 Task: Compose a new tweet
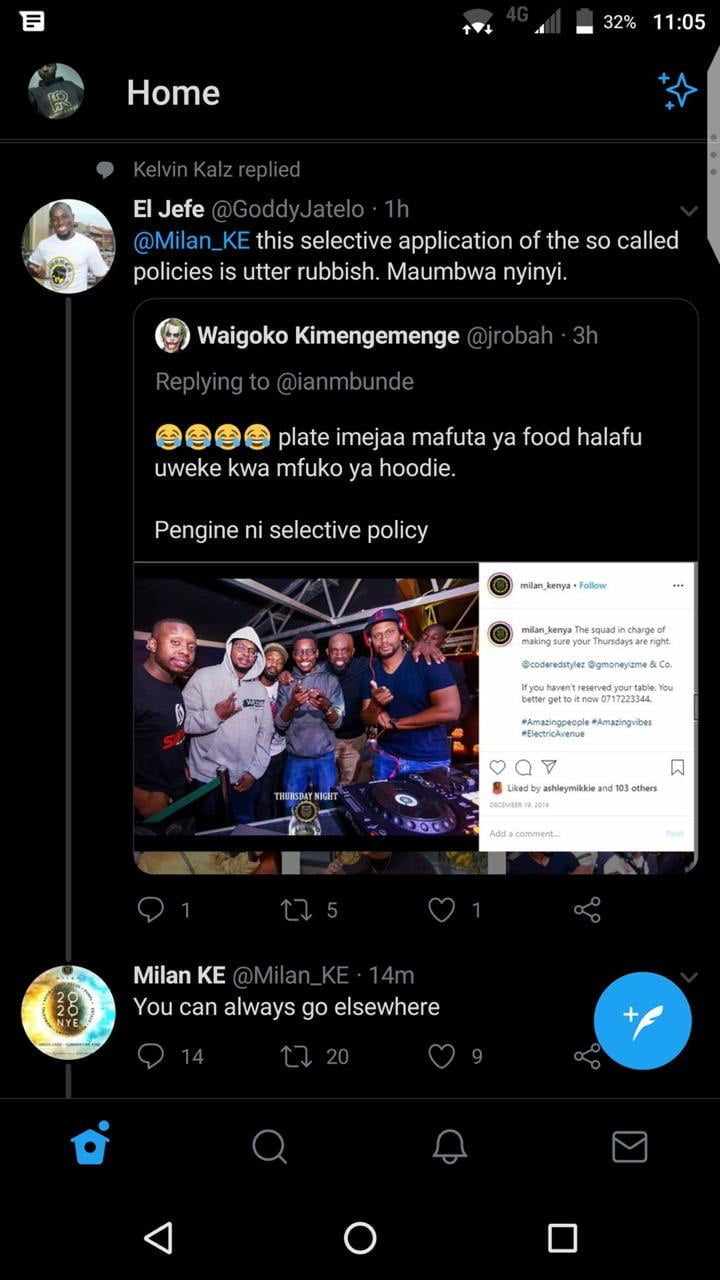tap(642, 1020)
